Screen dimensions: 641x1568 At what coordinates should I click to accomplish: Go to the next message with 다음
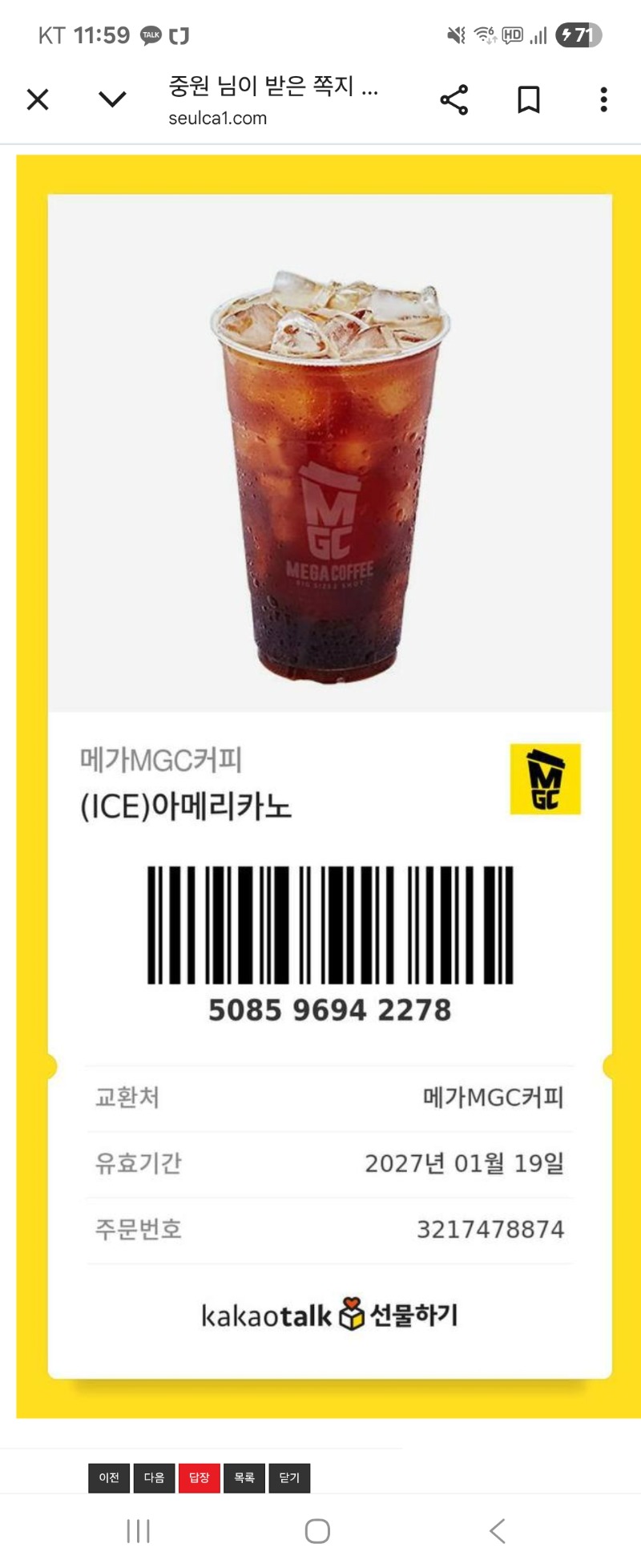[x=154, y=1477]
